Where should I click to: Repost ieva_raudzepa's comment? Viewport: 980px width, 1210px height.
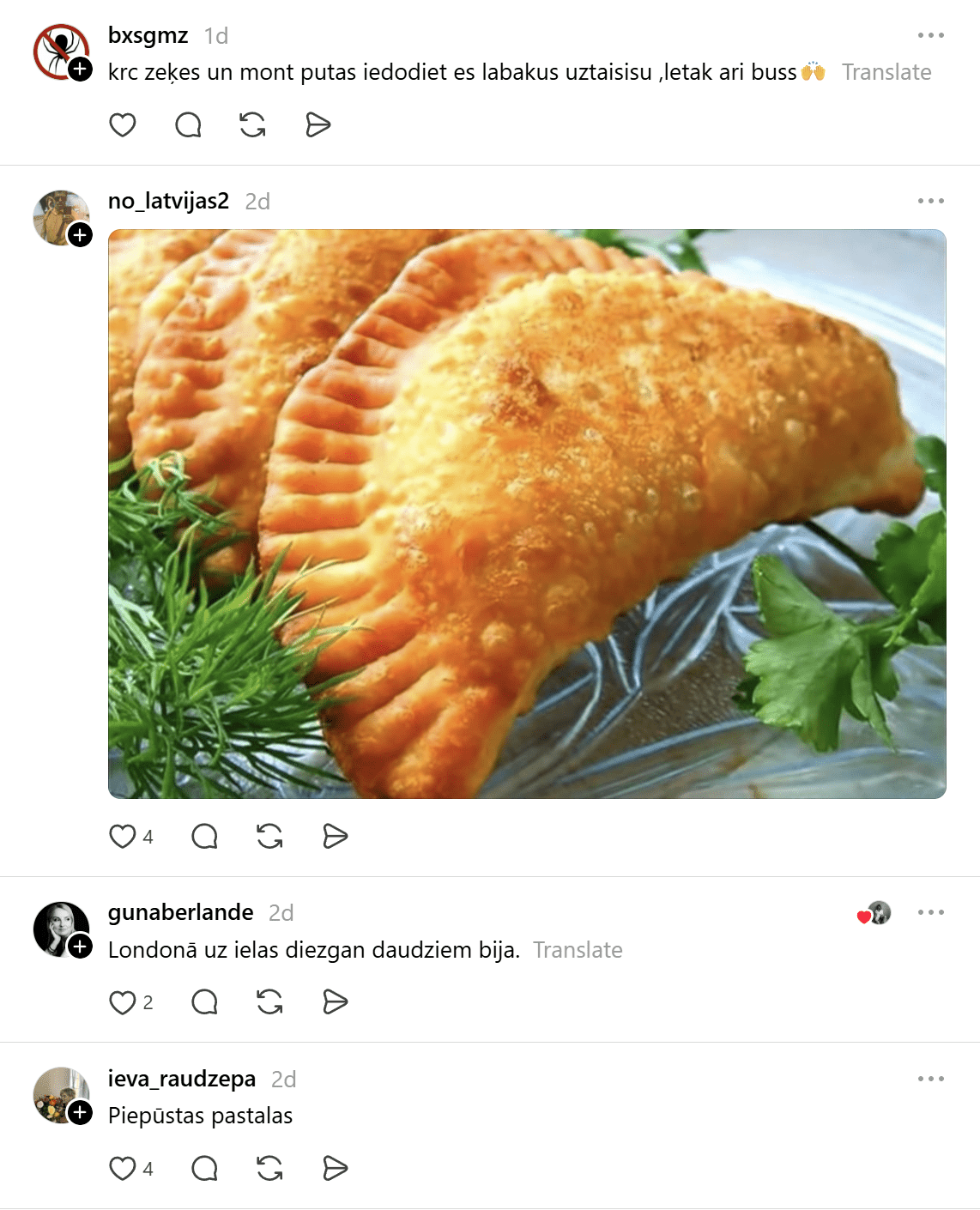(x=269, y=1168)
